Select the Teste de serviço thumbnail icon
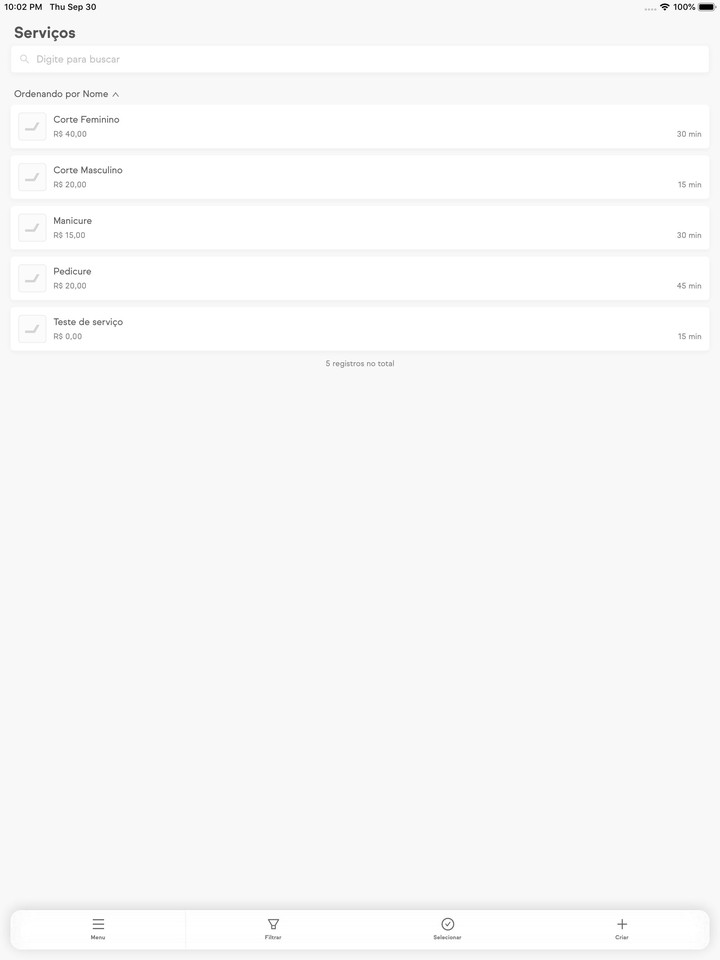The width and height of the screenshot is (720, 960). 31,328
